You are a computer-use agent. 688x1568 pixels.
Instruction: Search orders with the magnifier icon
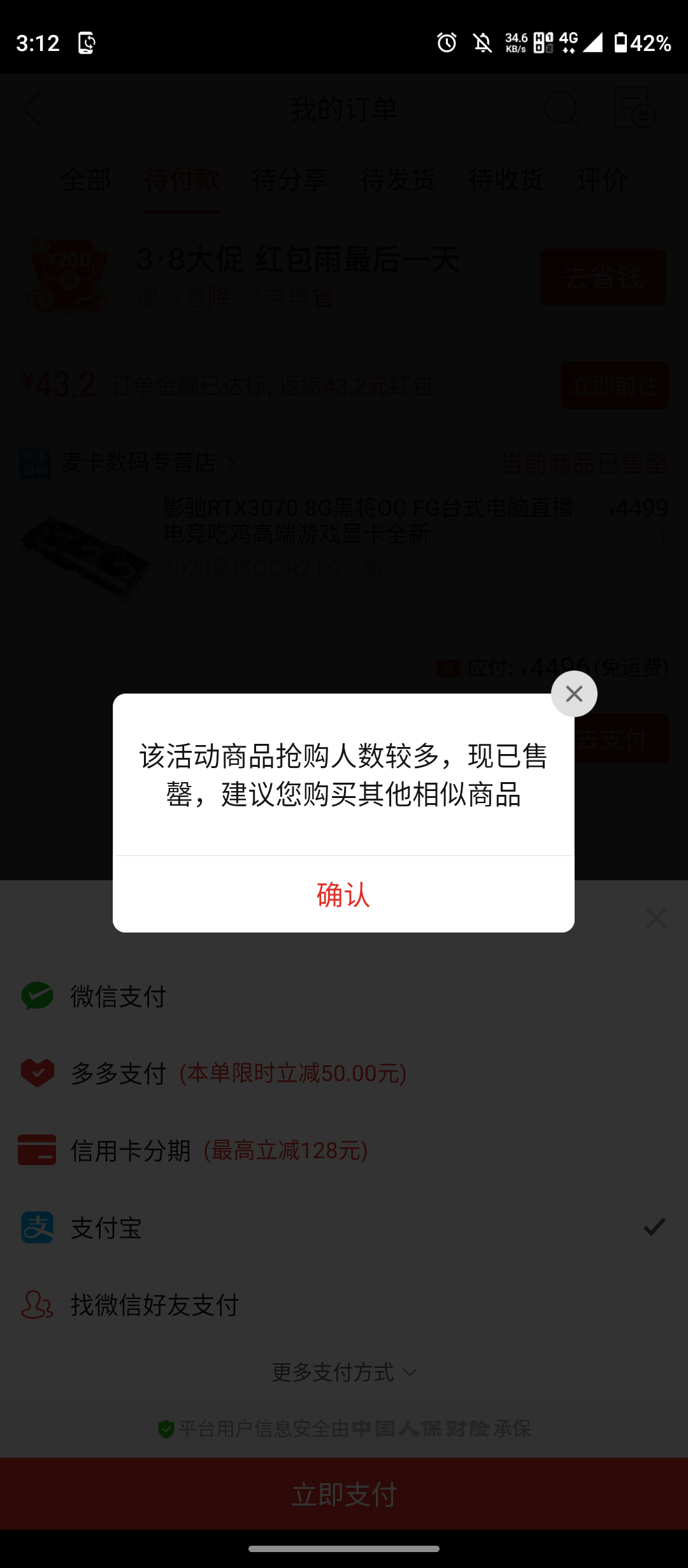561,109
